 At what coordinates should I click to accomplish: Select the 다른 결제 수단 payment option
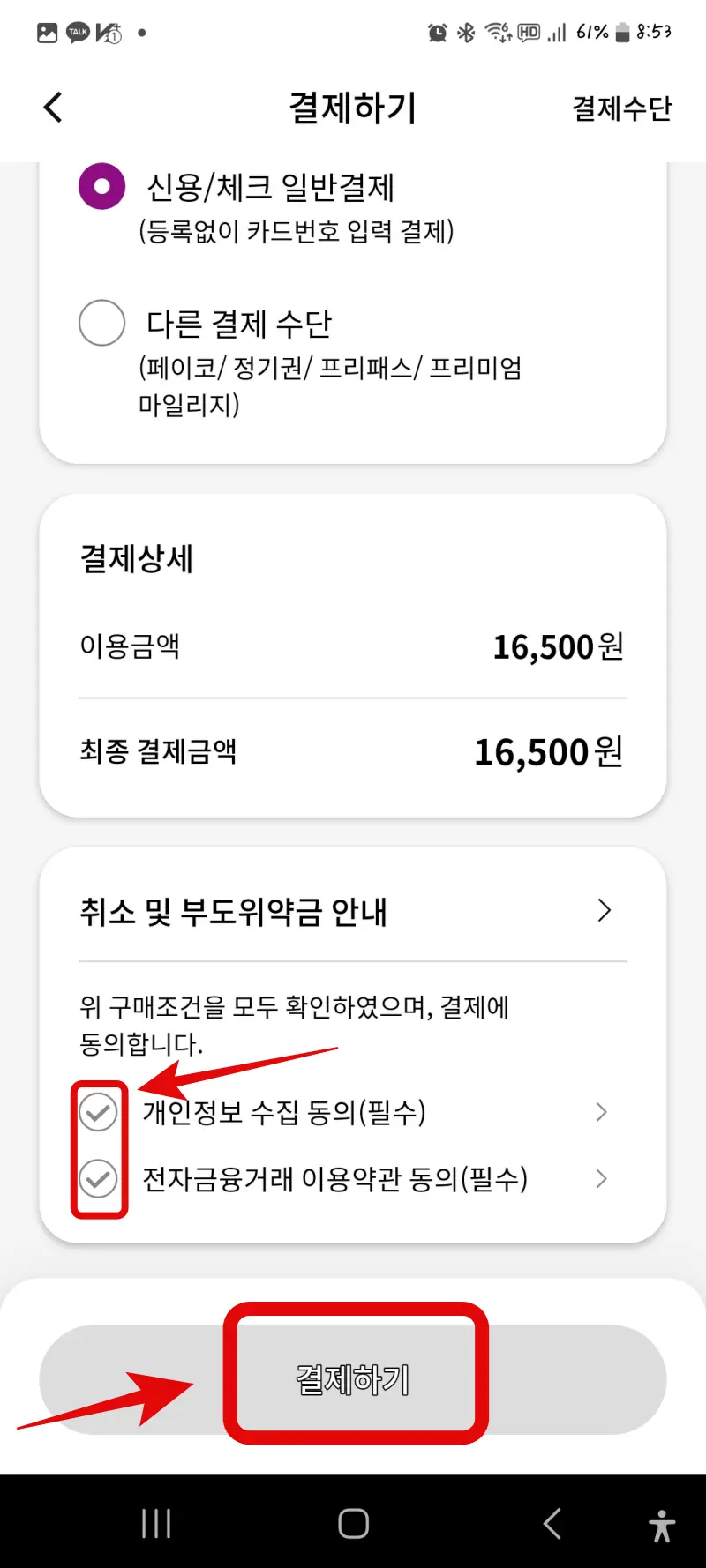click(101, 323)
